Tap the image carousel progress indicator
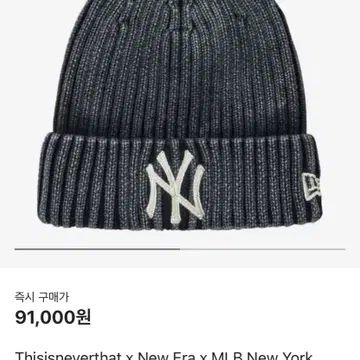 pyautogui.click(x=180, y=249)
